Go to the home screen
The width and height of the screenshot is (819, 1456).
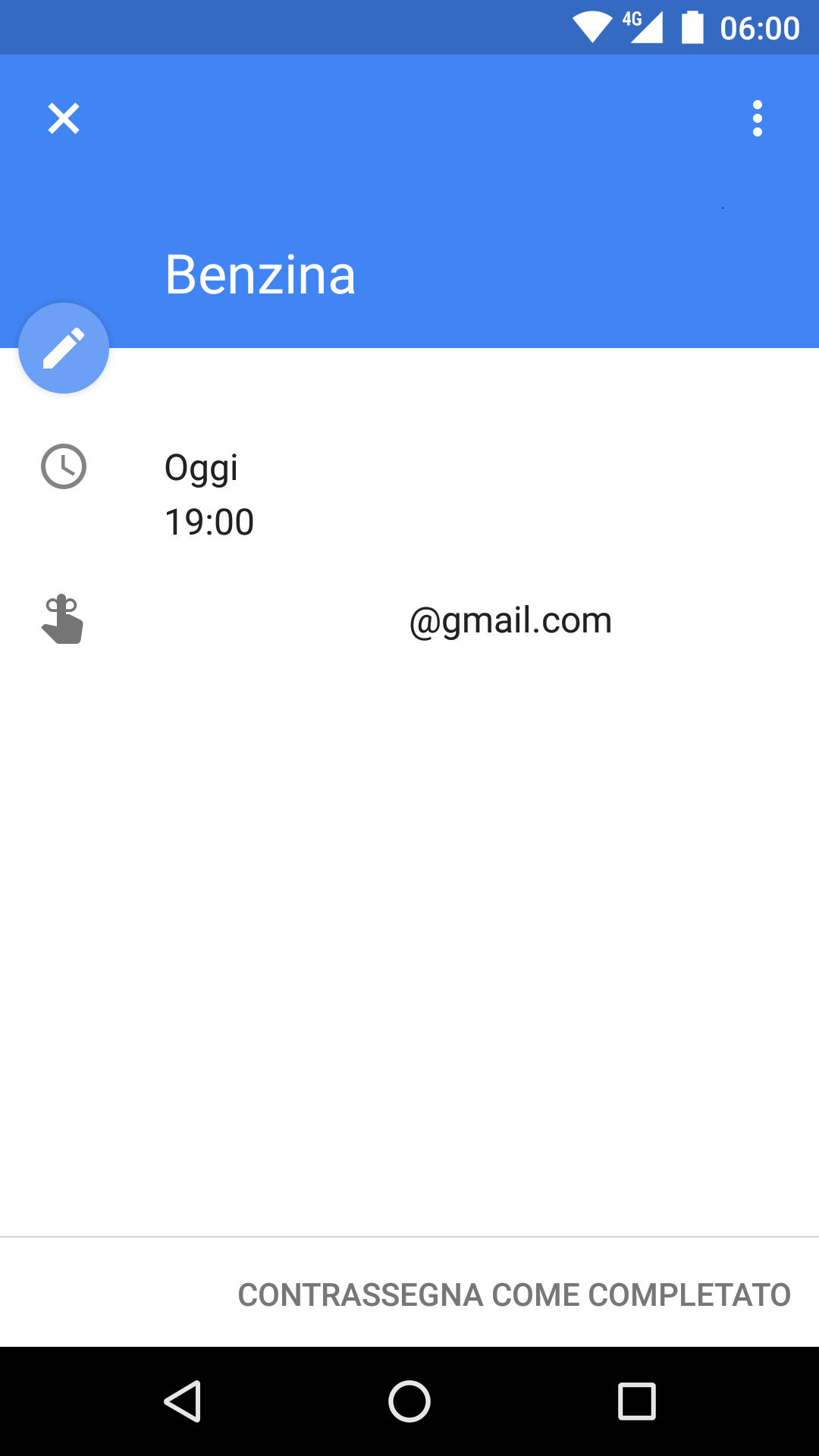tap(409, 1401)
